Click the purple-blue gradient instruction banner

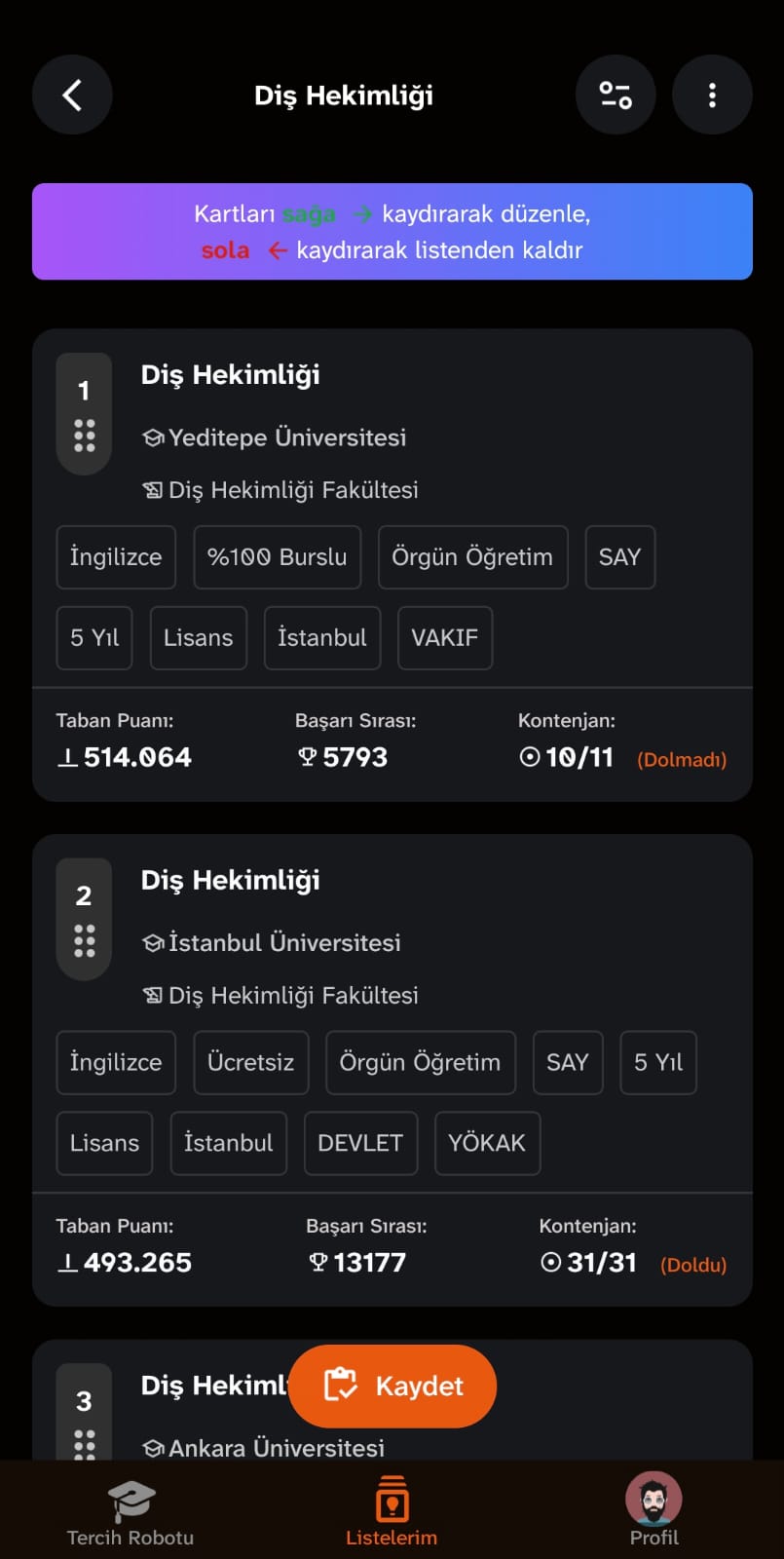392,231
